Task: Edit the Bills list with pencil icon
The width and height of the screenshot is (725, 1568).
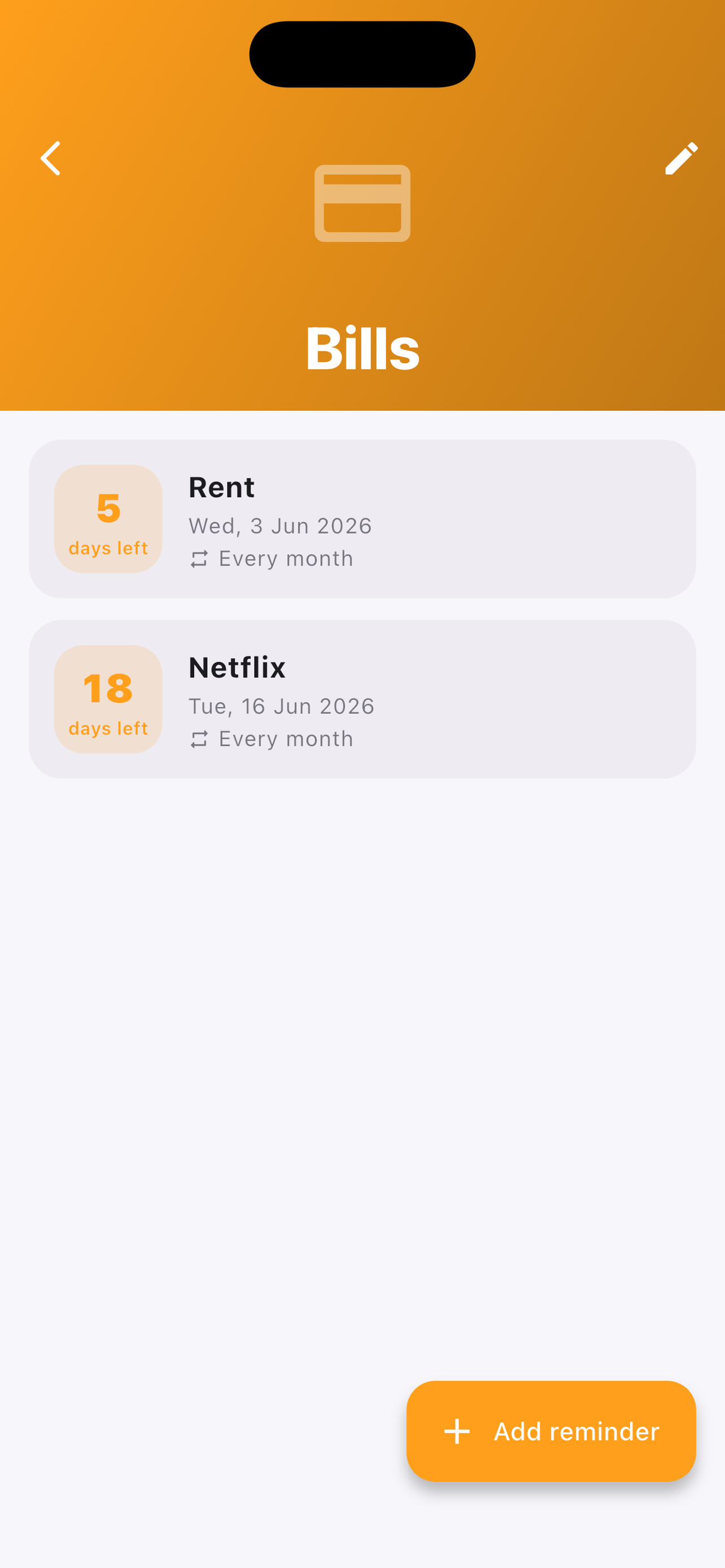Action: (681, 158)
